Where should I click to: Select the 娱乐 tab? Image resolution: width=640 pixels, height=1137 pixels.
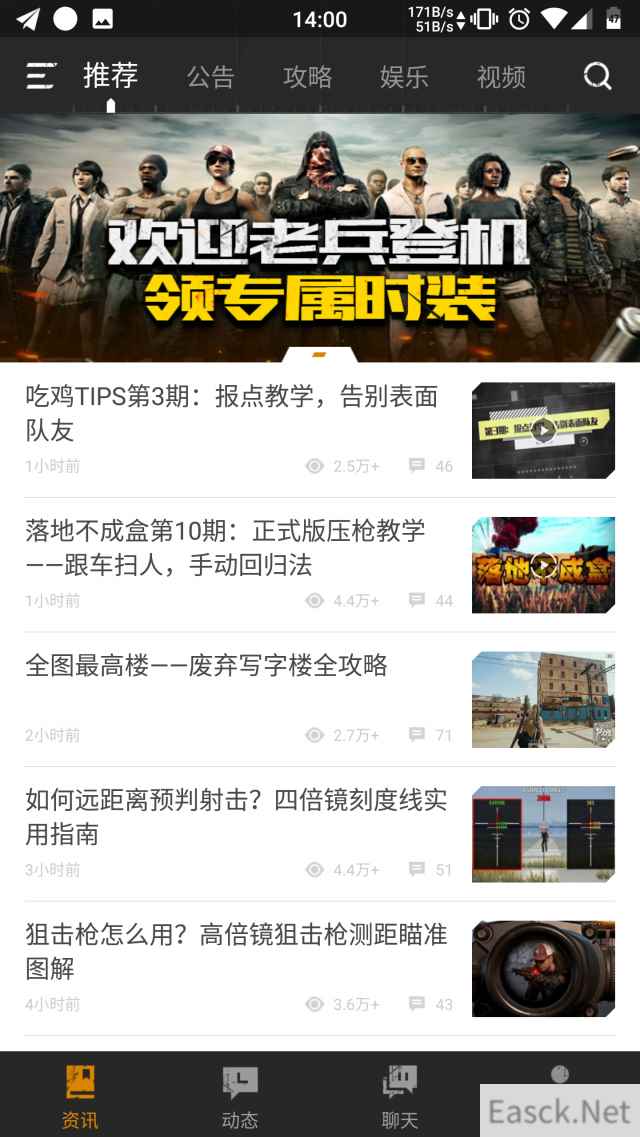click(x=404, y=77)
